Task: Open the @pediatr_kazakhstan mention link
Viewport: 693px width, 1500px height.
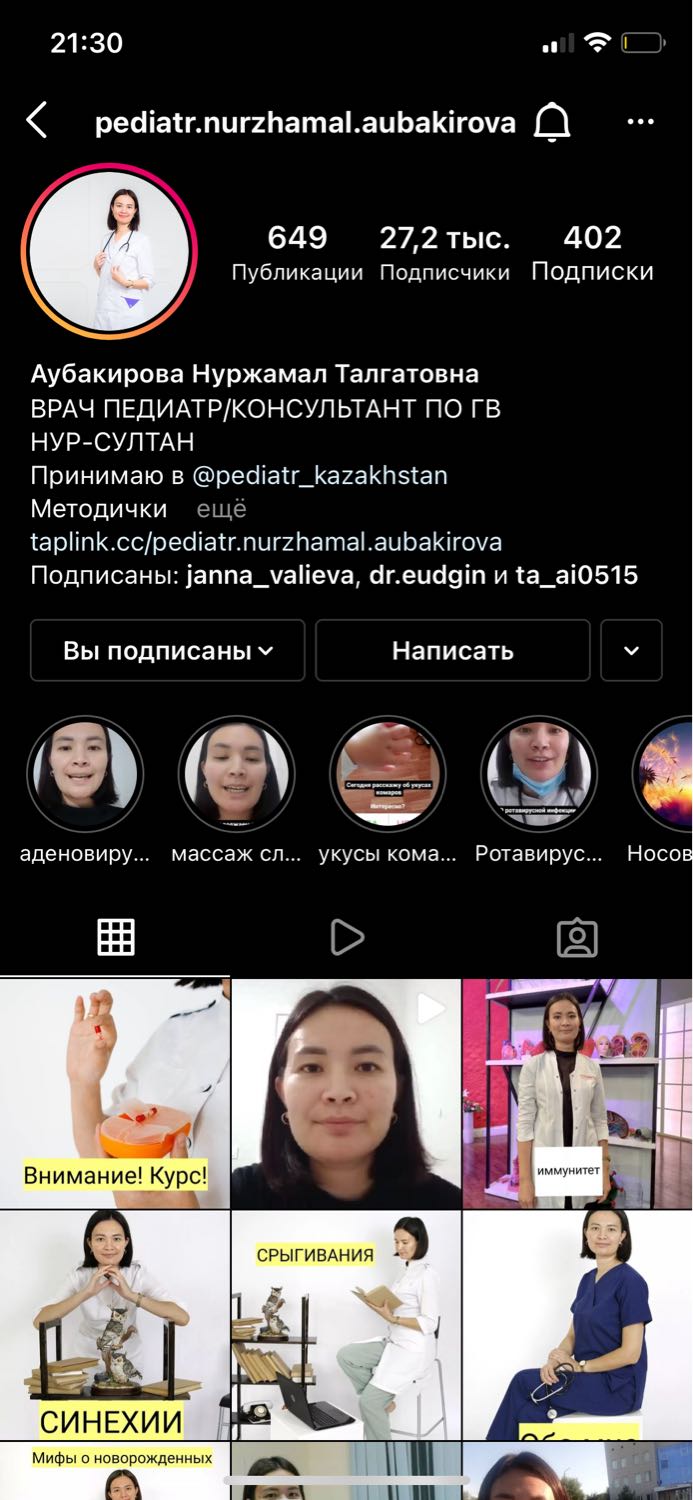Action: click(320, 475)
